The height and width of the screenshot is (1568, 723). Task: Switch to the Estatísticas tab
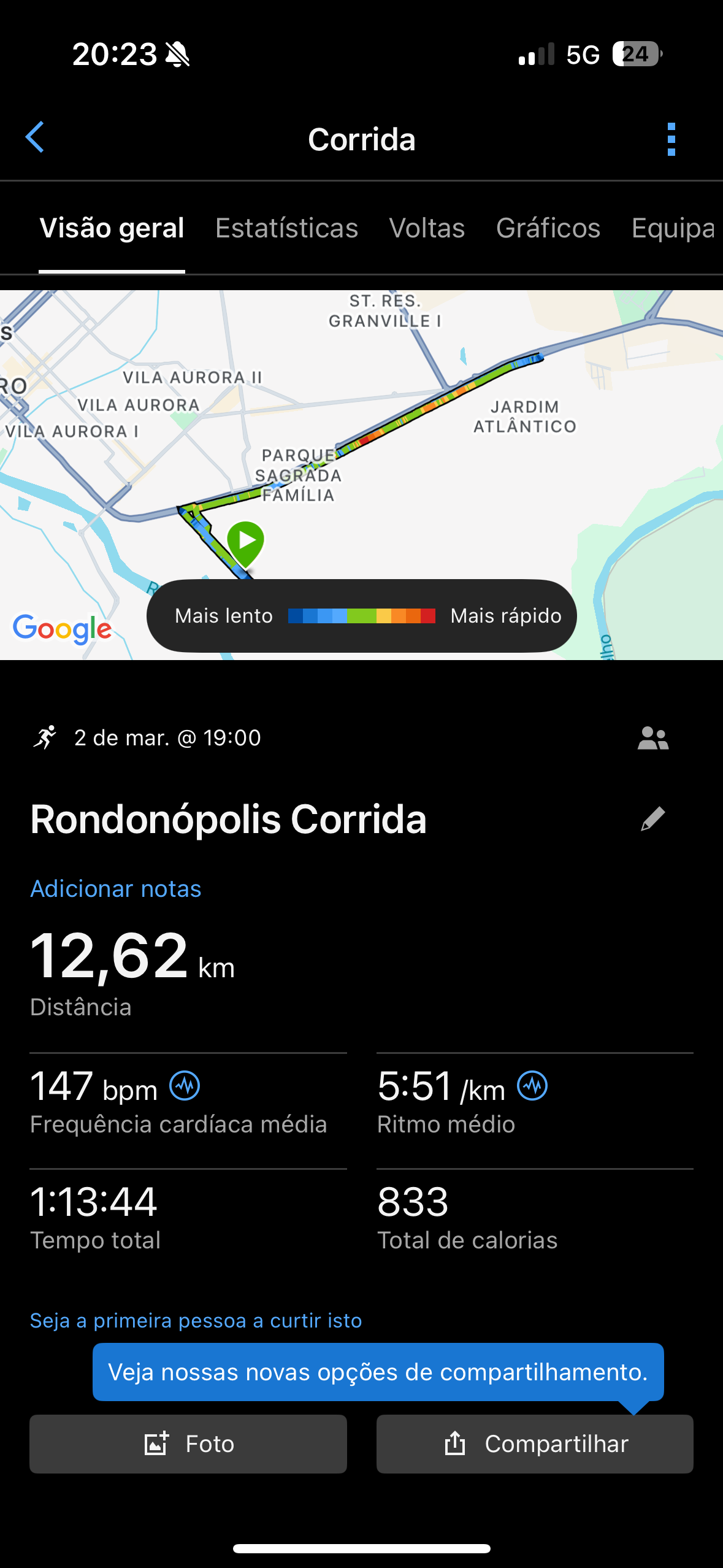point(286,228)
